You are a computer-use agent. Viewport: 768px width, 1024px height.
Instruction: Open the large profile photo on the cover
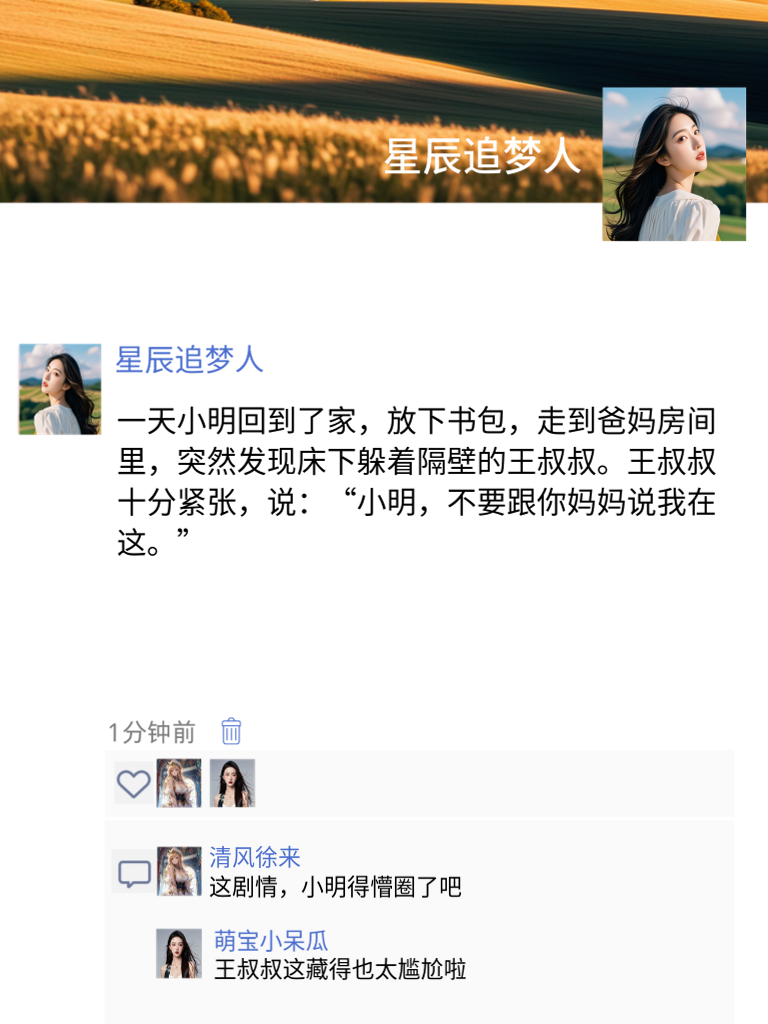[674, 164]
